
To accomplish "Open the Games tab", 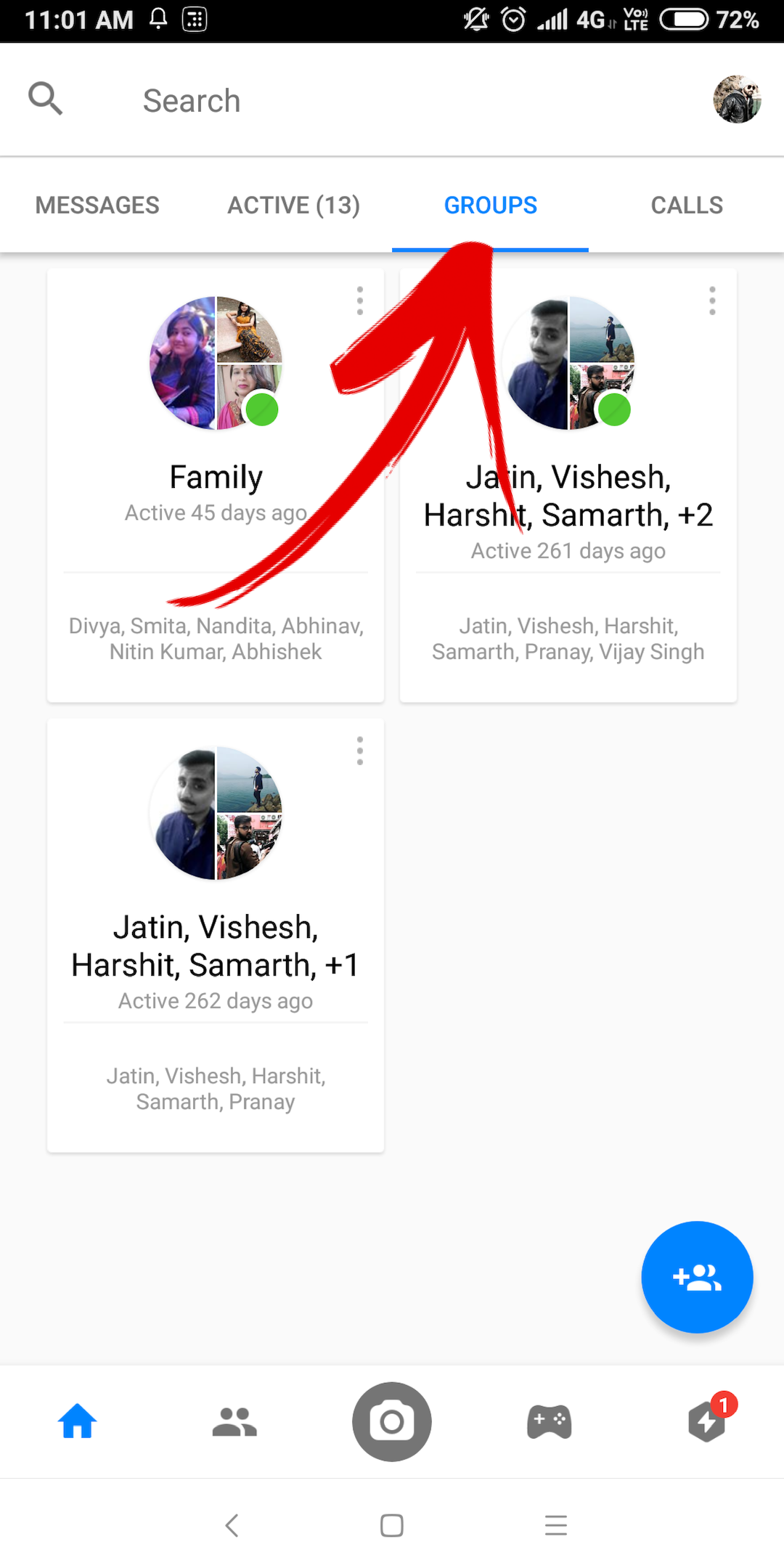I will pyautogui.click(x=549, y=1421).
